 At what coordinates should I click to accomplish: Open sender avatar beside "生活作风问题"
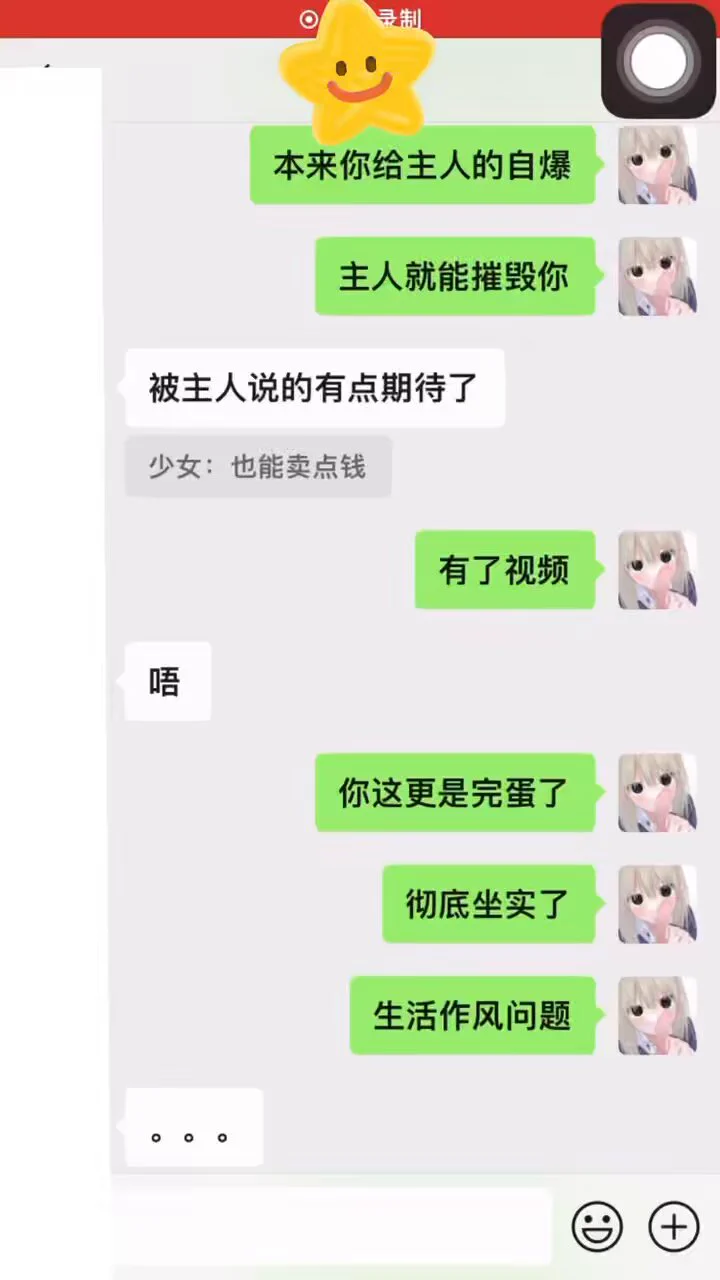click(657, 1016)
